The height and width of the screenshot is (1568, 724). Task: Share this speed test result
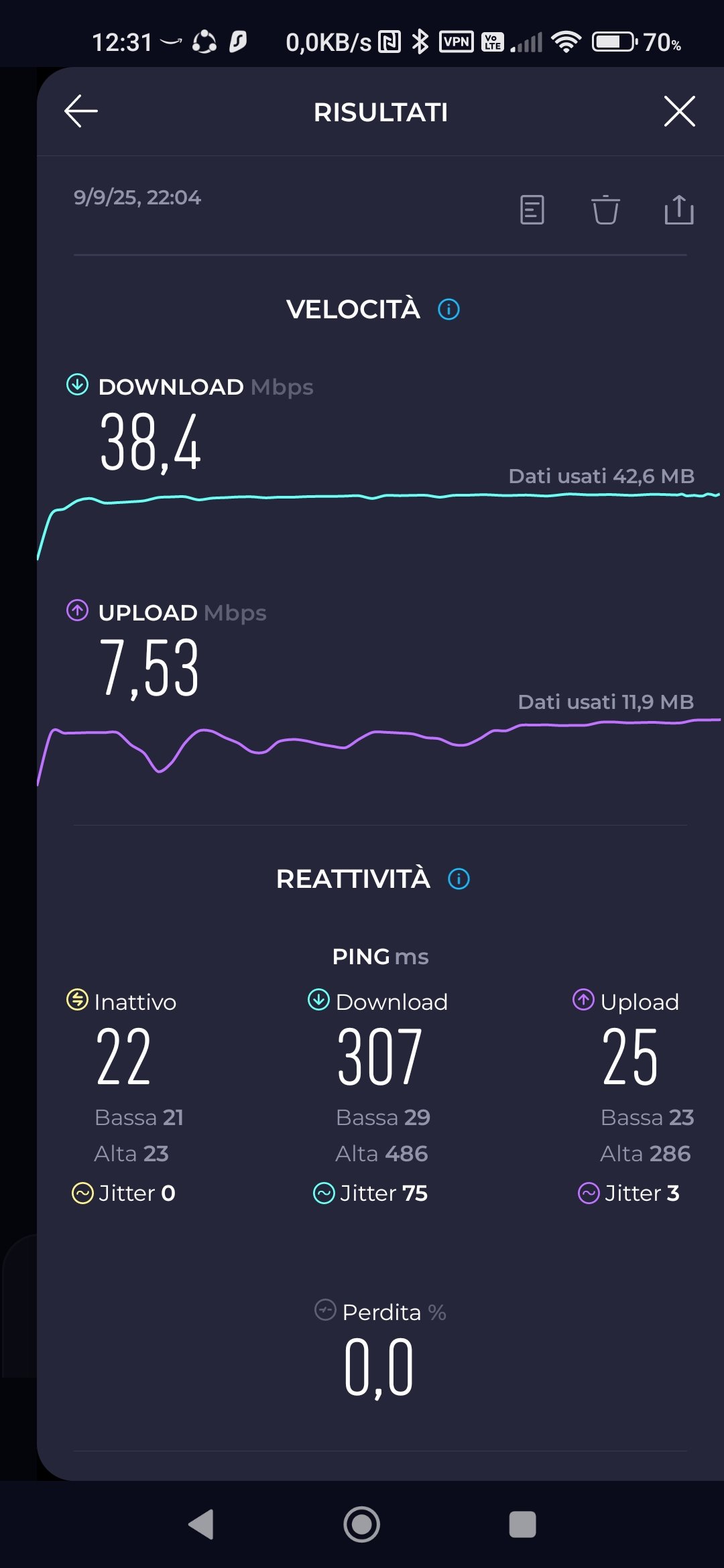(x=678, y=210)
